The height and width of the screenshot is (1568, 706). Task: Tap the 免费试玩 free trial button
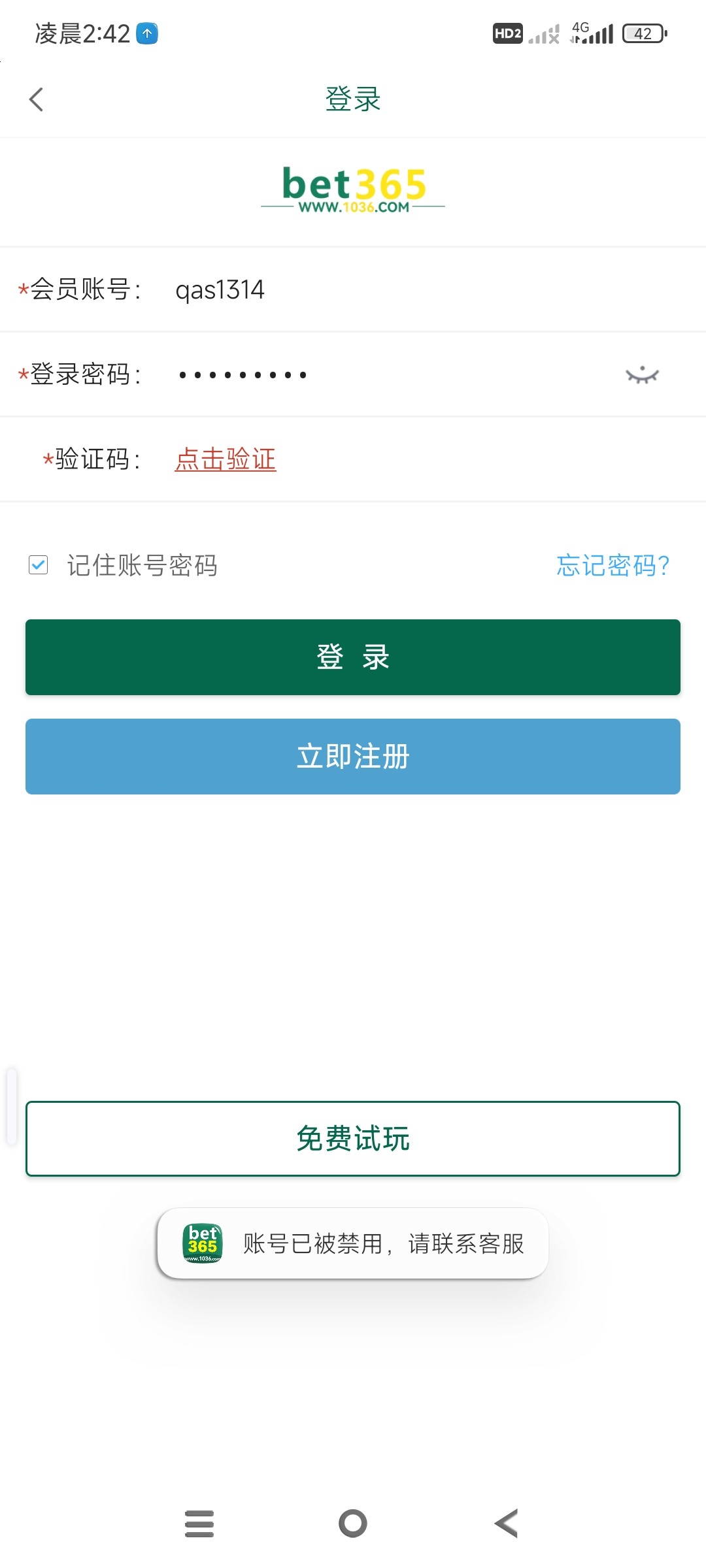tap(353, 1139)
